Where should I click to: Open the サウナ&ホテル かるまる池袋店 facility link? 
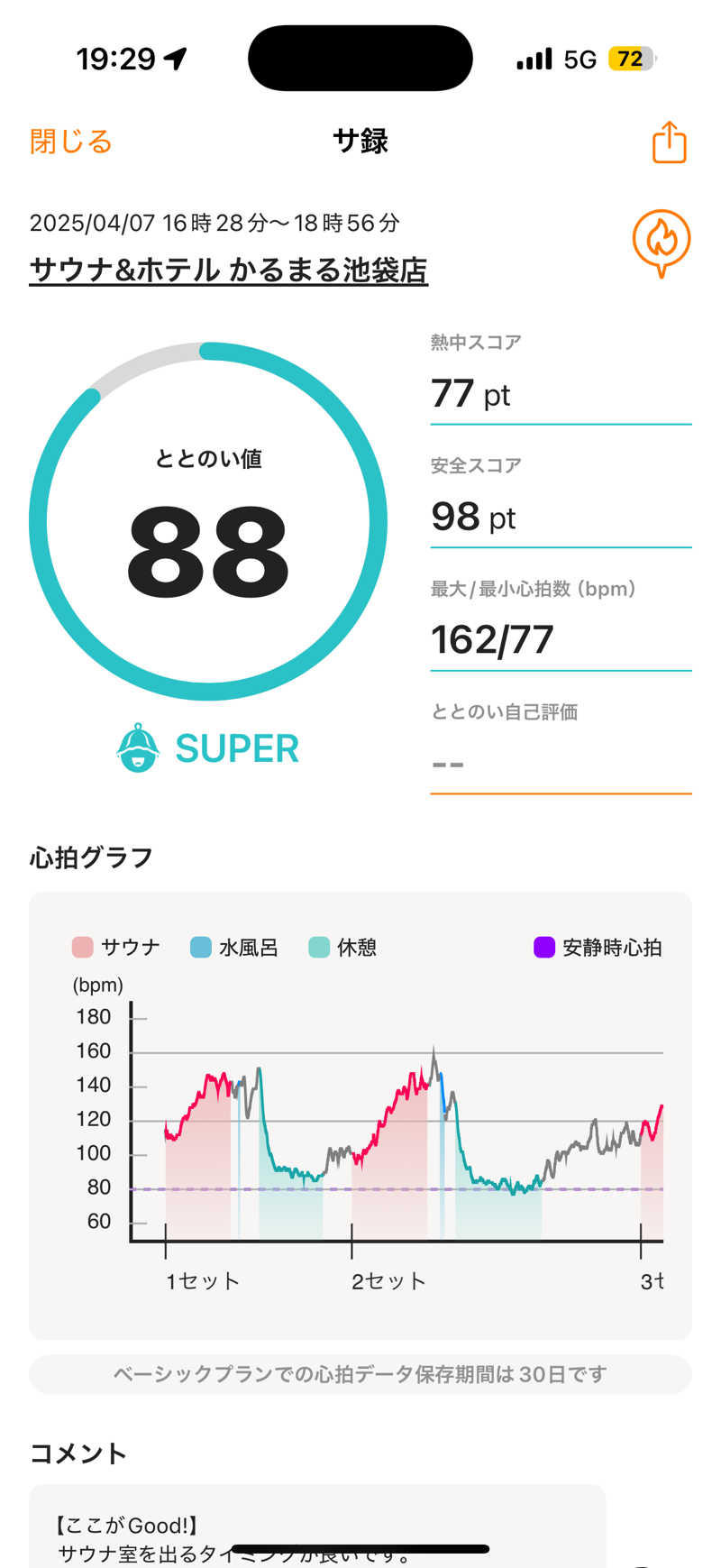coord(228,270)
